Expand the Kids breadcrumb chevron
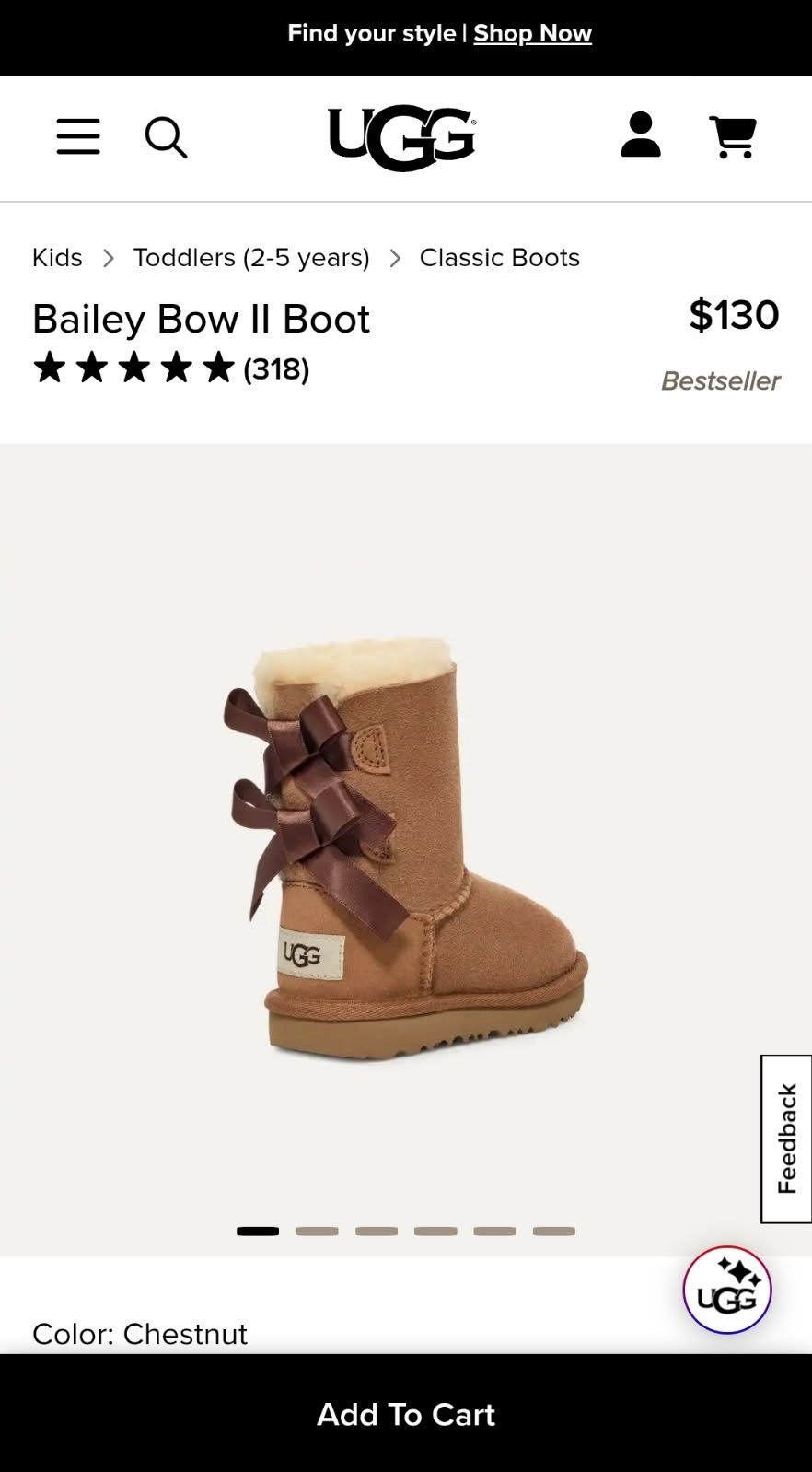This screenshot has width=812, height=1472. click(108, 259)
